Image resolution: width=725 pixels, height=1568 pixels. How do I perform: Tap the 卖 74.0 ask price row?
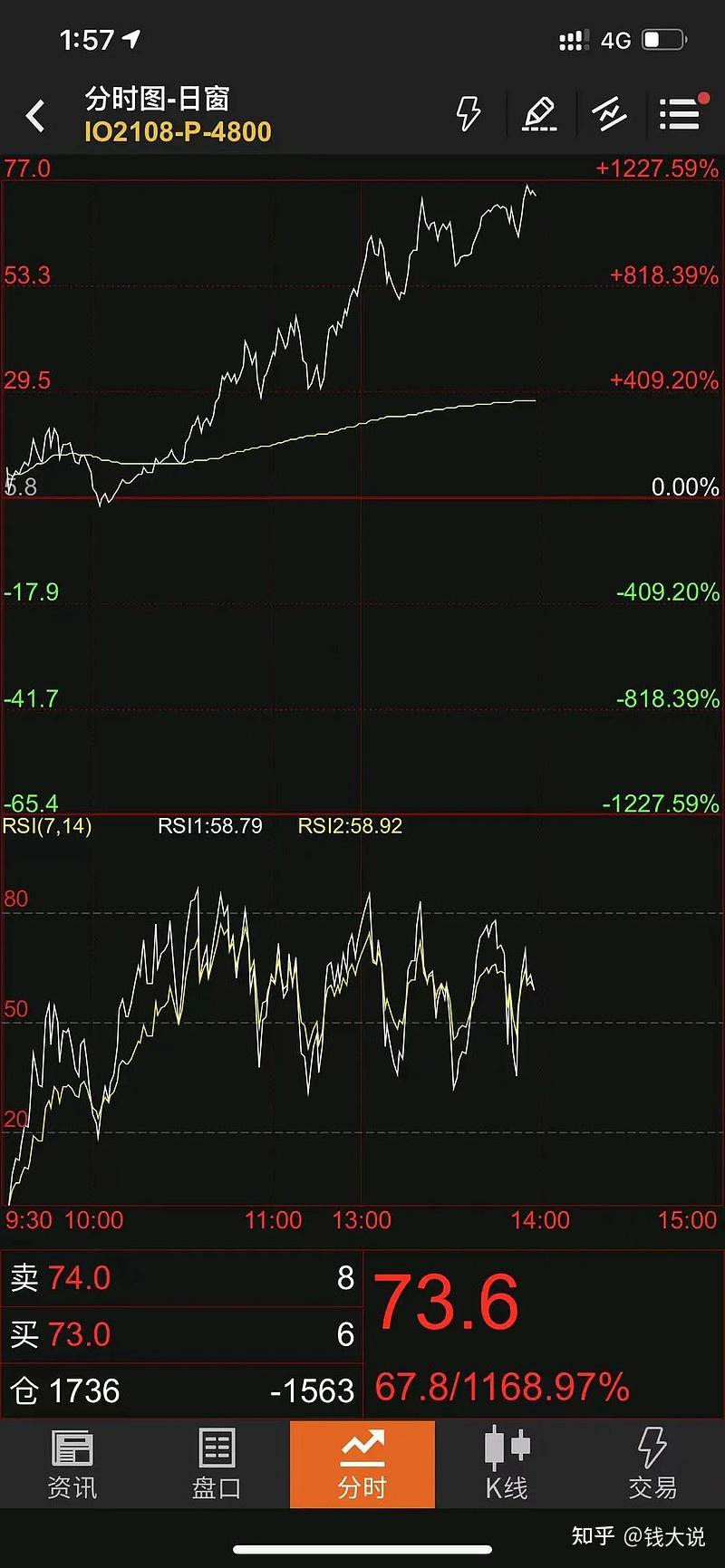point(181,1278)
